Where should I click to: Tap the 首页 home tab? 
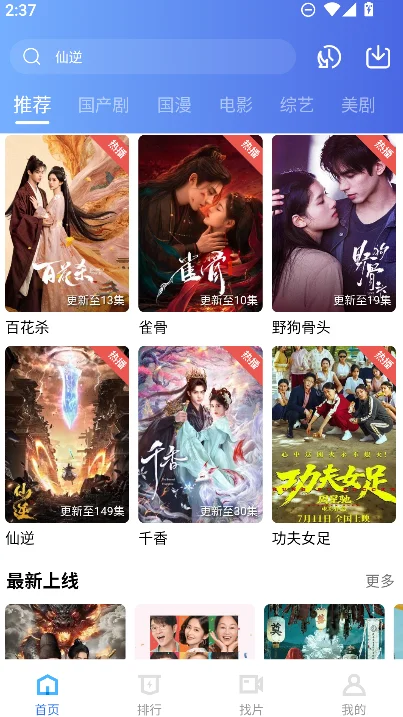[47, 695]
